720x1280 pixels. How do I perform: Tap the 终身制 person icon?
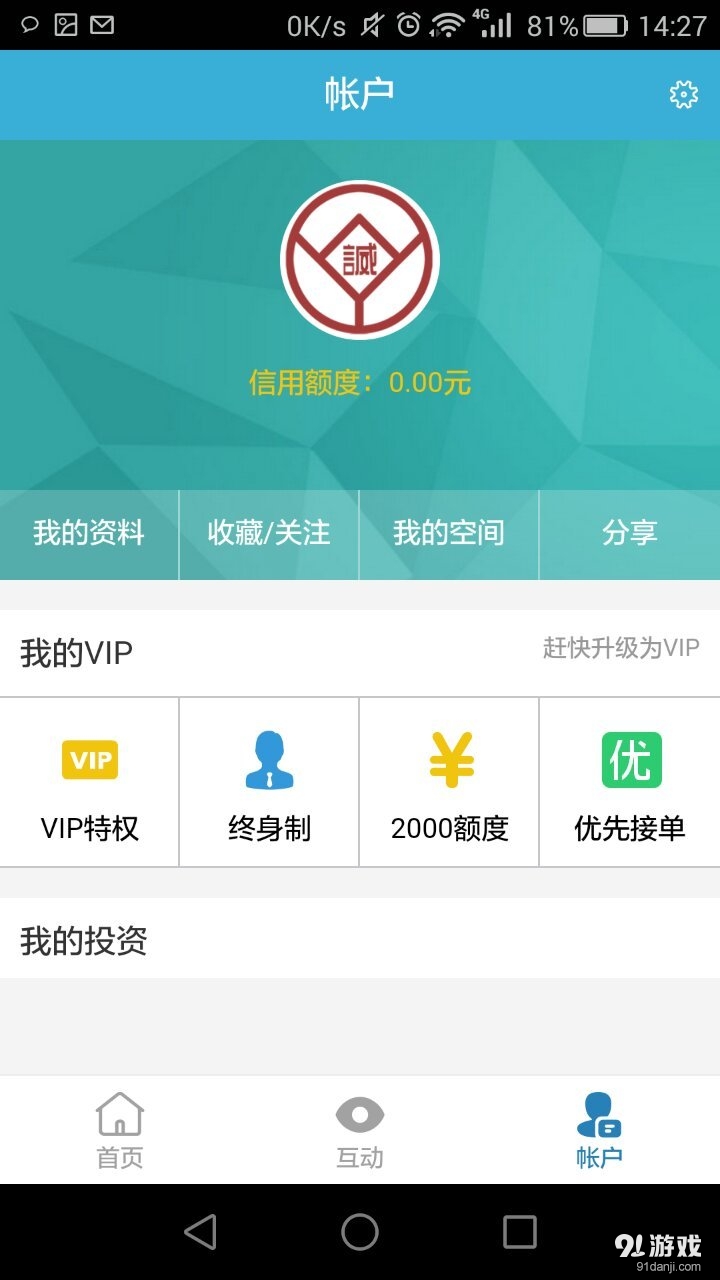[268, 760]
